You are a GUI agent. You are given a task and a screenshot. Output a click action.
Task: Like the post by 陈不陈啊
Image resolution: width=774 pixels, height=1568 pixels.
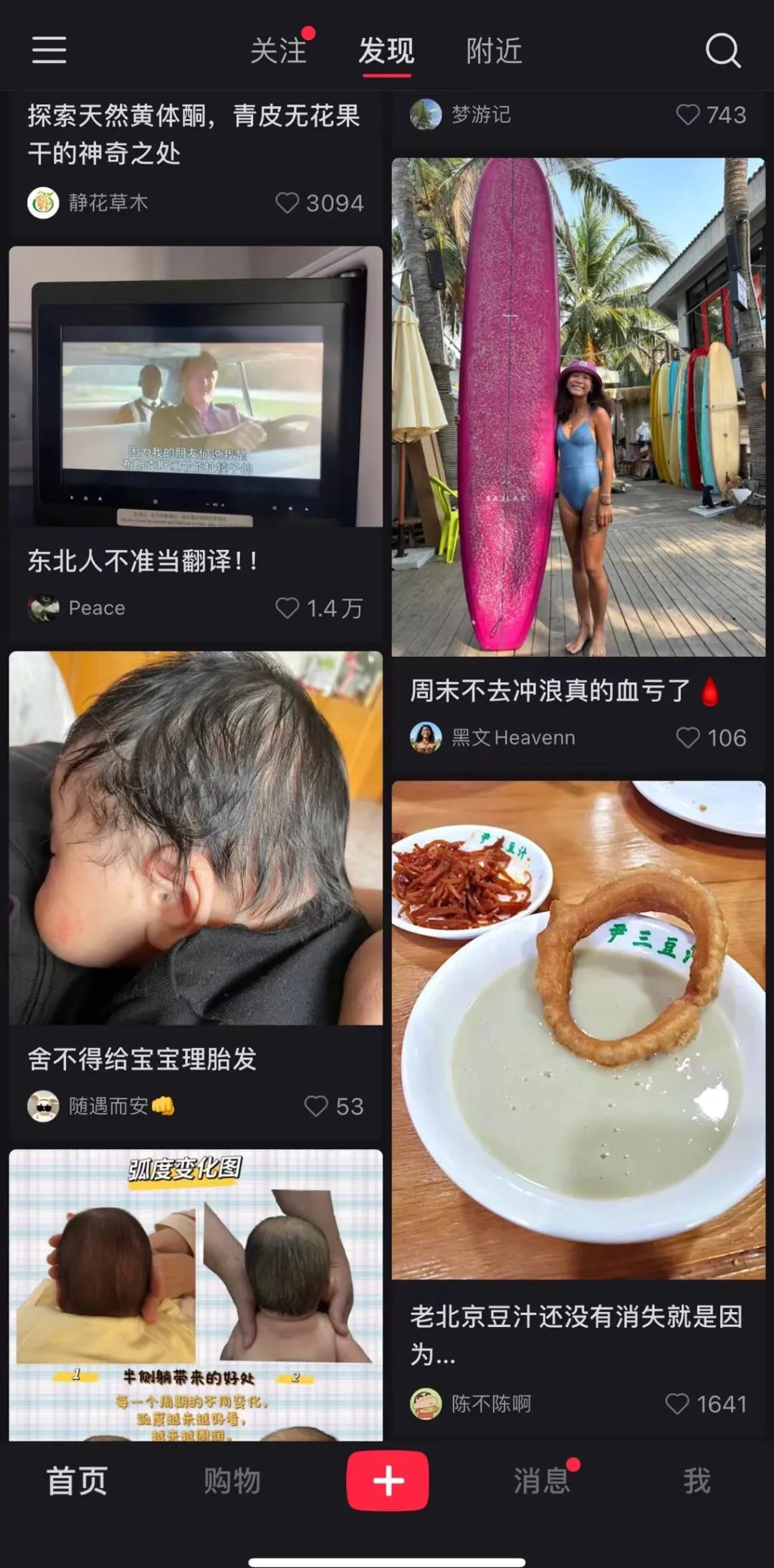point(677,1403)
